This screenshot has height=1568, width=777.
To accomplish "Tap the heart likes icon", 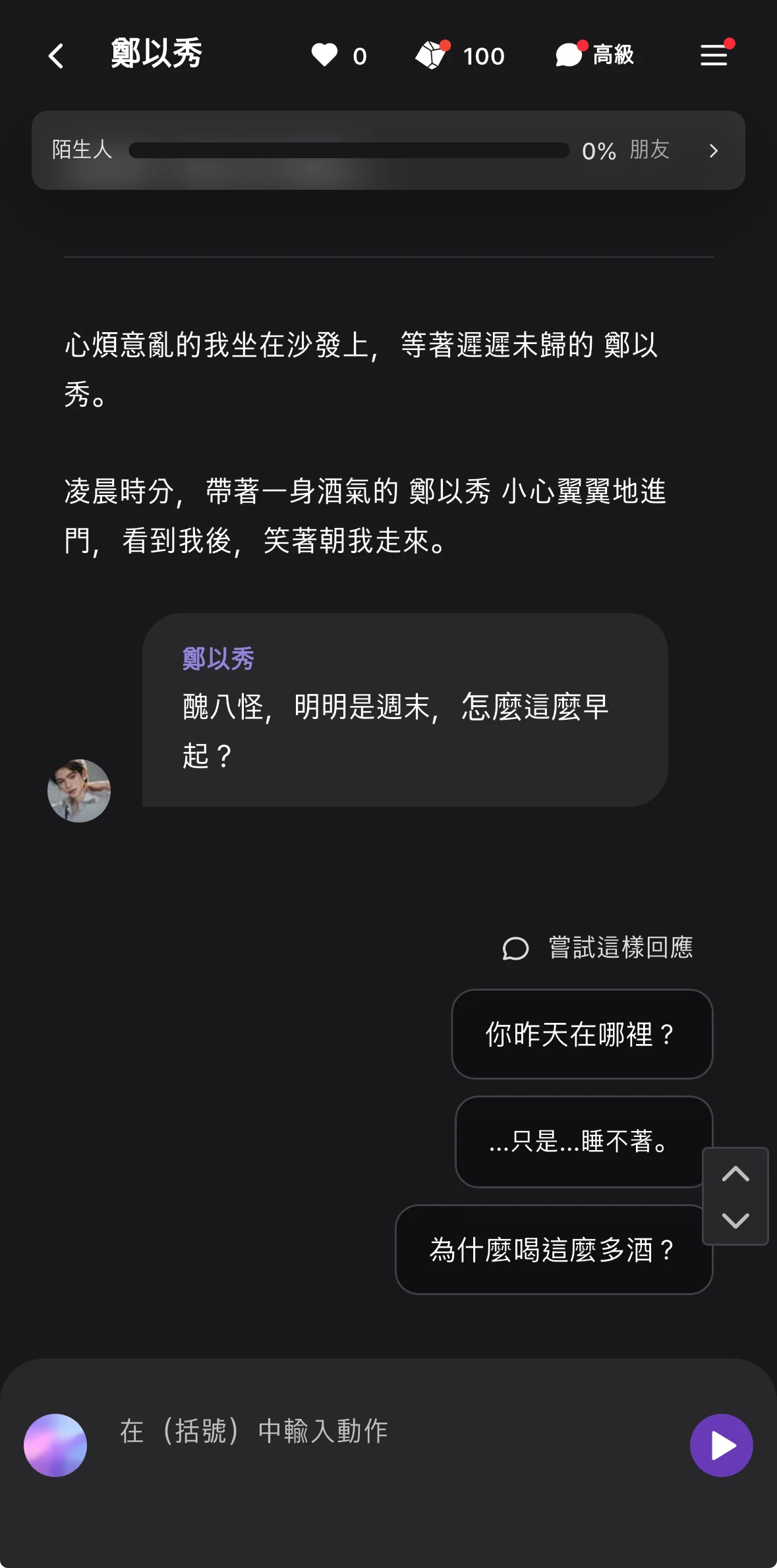I will click(x=324, y=55).
